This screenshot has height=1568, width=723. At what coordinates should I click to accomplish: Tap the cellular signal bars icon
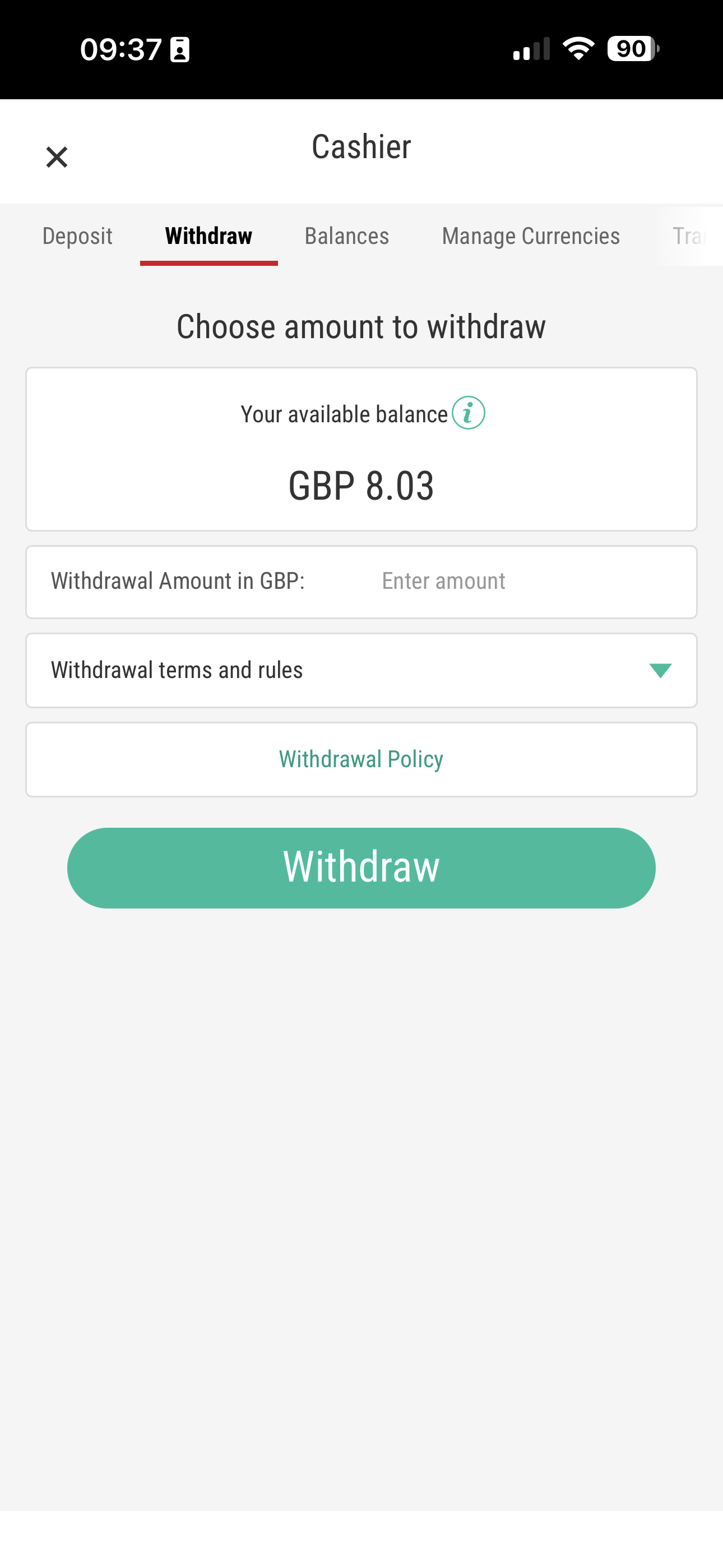pyautogui.click(x=531, y=50)
